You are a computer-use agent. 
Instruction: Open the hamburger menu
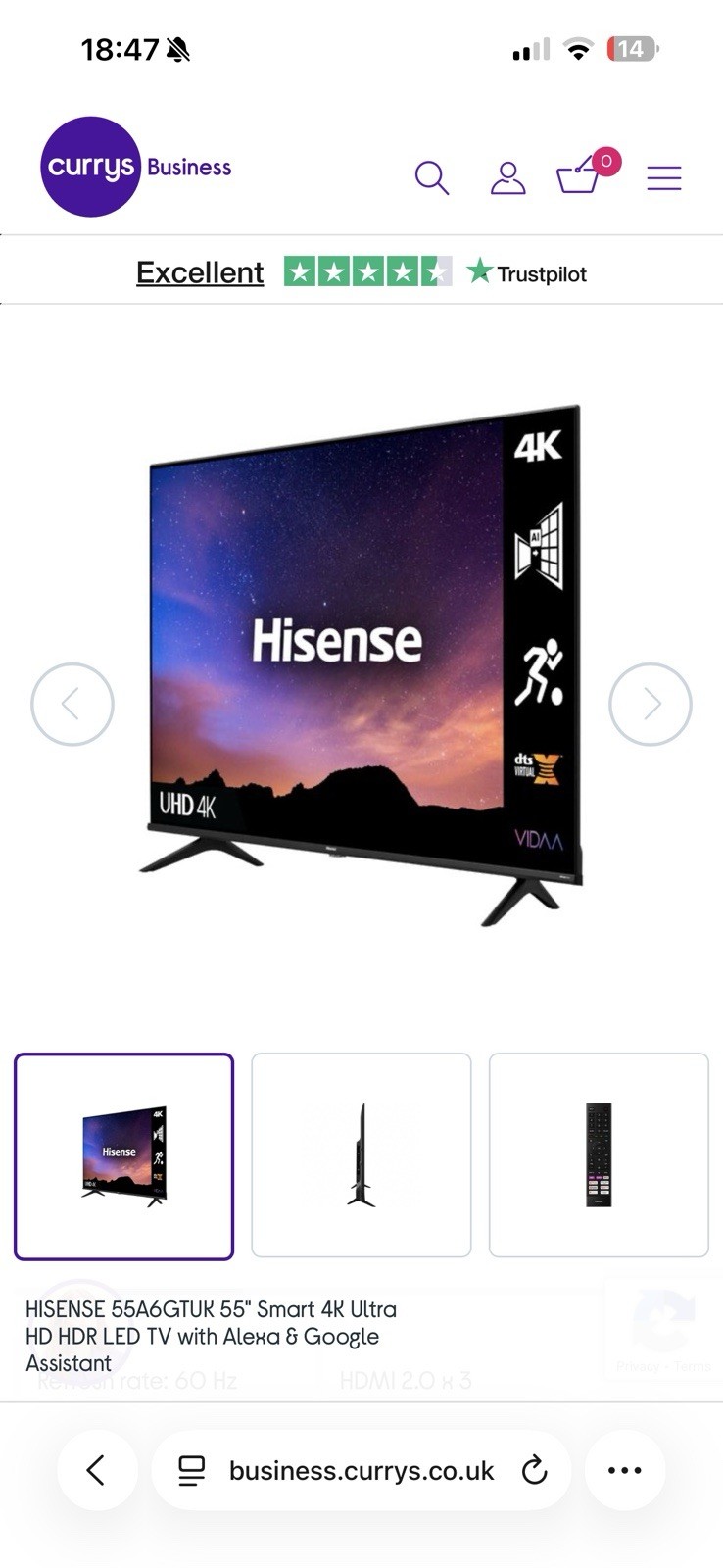click(x=663, y=177)
